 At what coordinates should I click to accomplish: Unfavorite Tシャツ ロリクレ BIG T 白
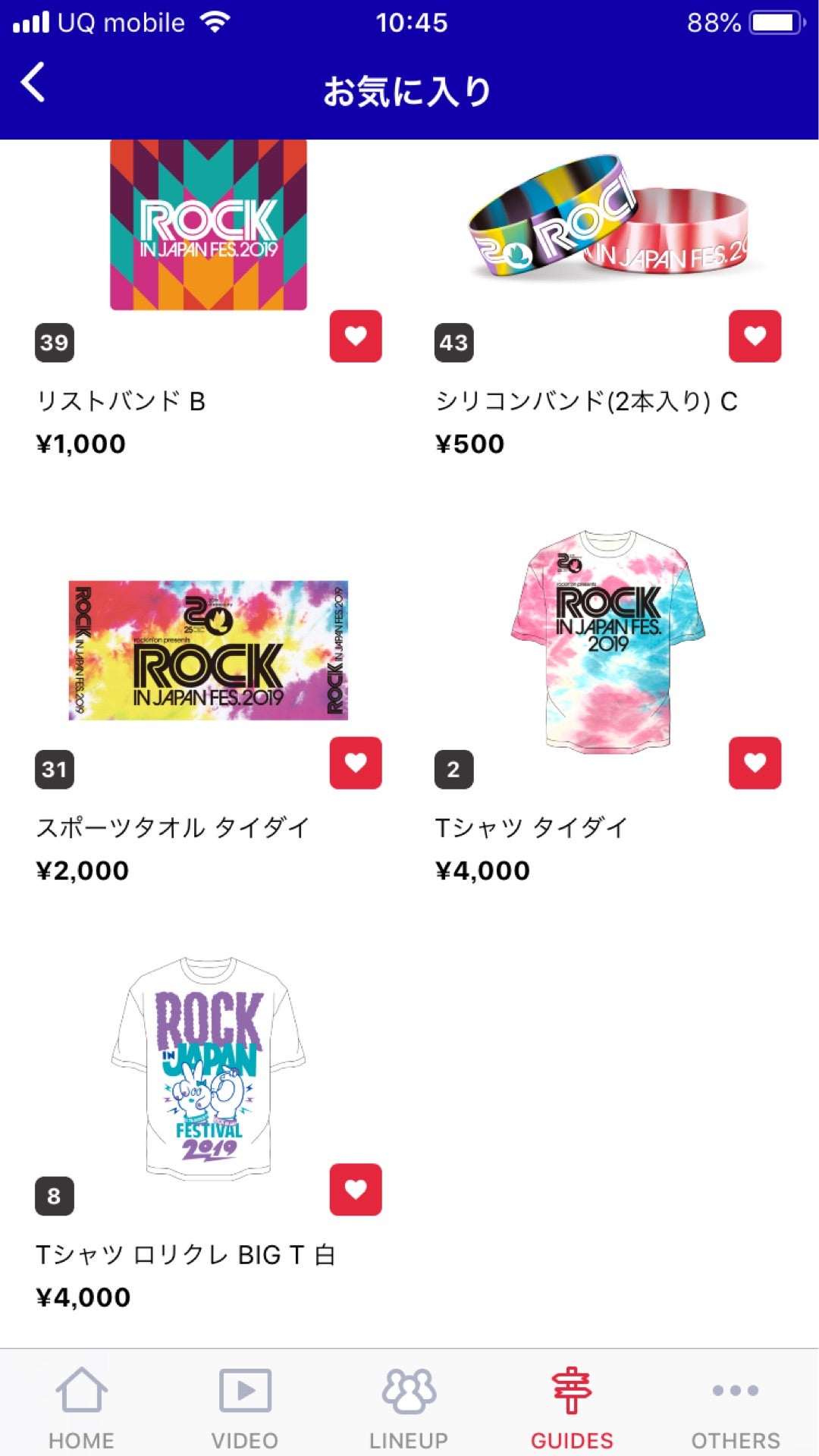355,1190
